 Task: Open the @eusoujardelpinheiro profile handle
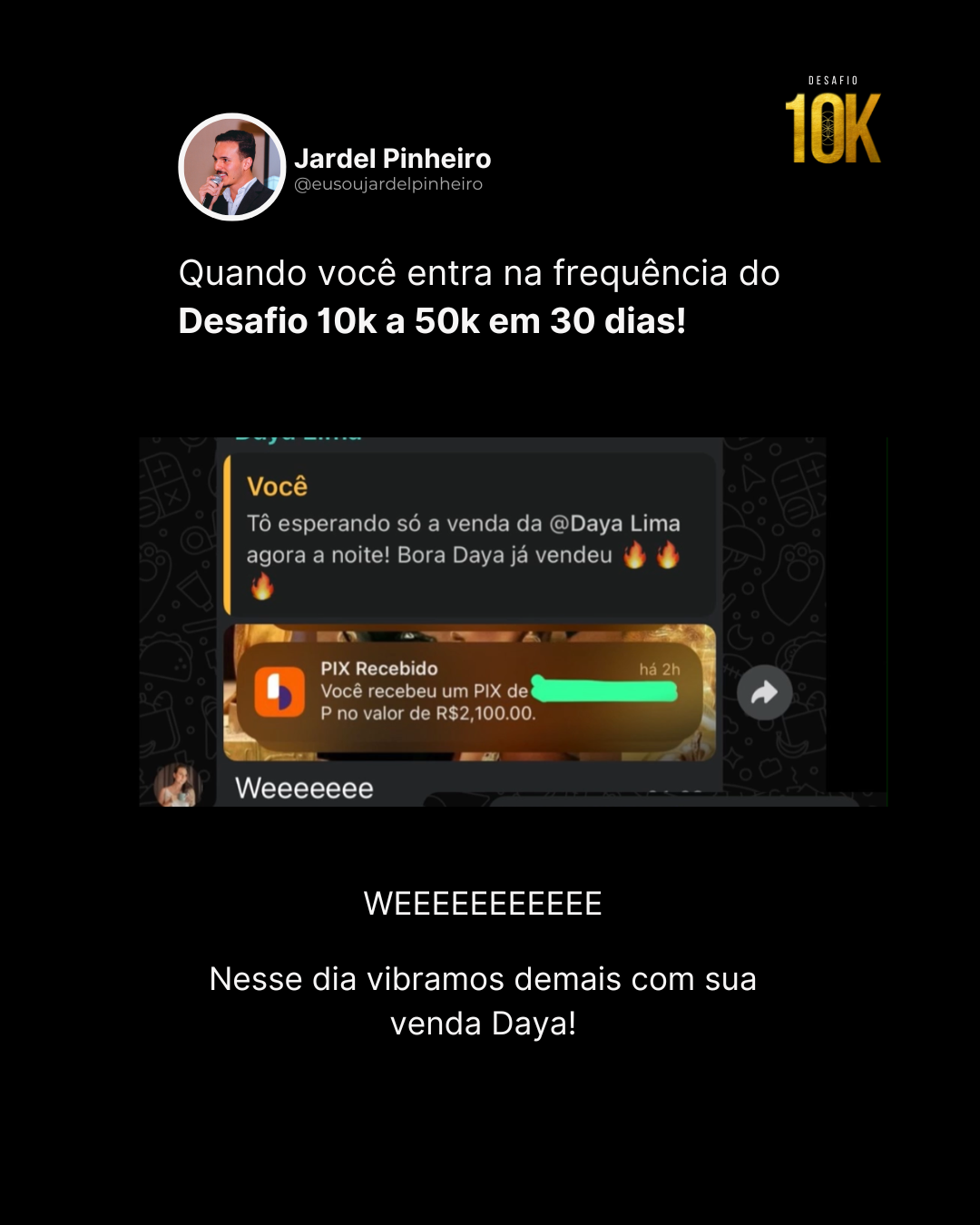click(390, 184)
